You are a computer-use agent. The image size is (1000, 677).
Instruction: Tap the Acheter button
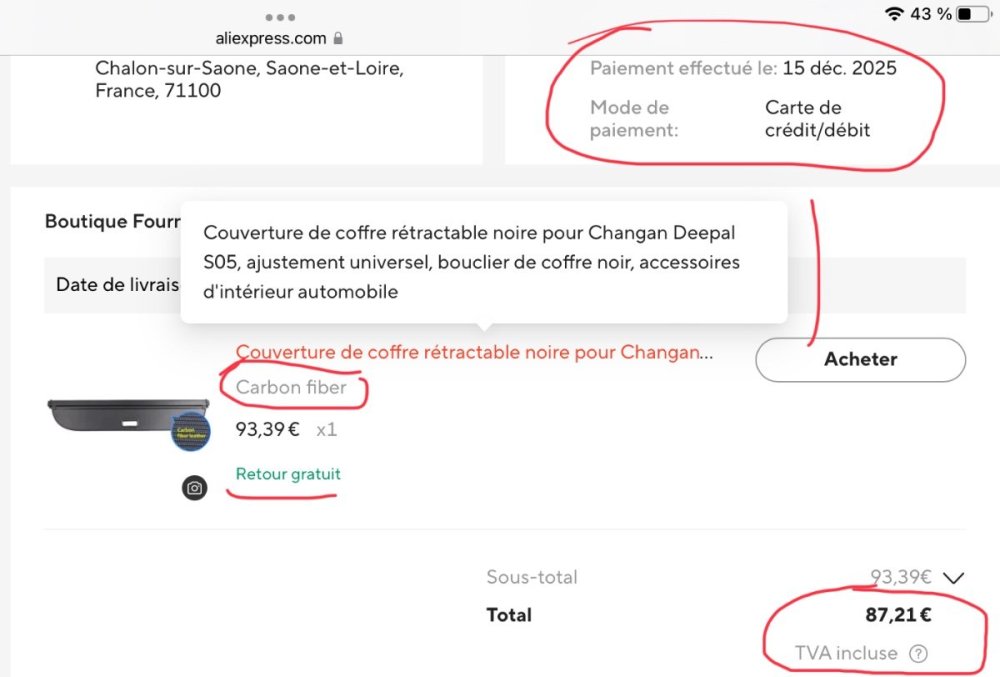860,359
